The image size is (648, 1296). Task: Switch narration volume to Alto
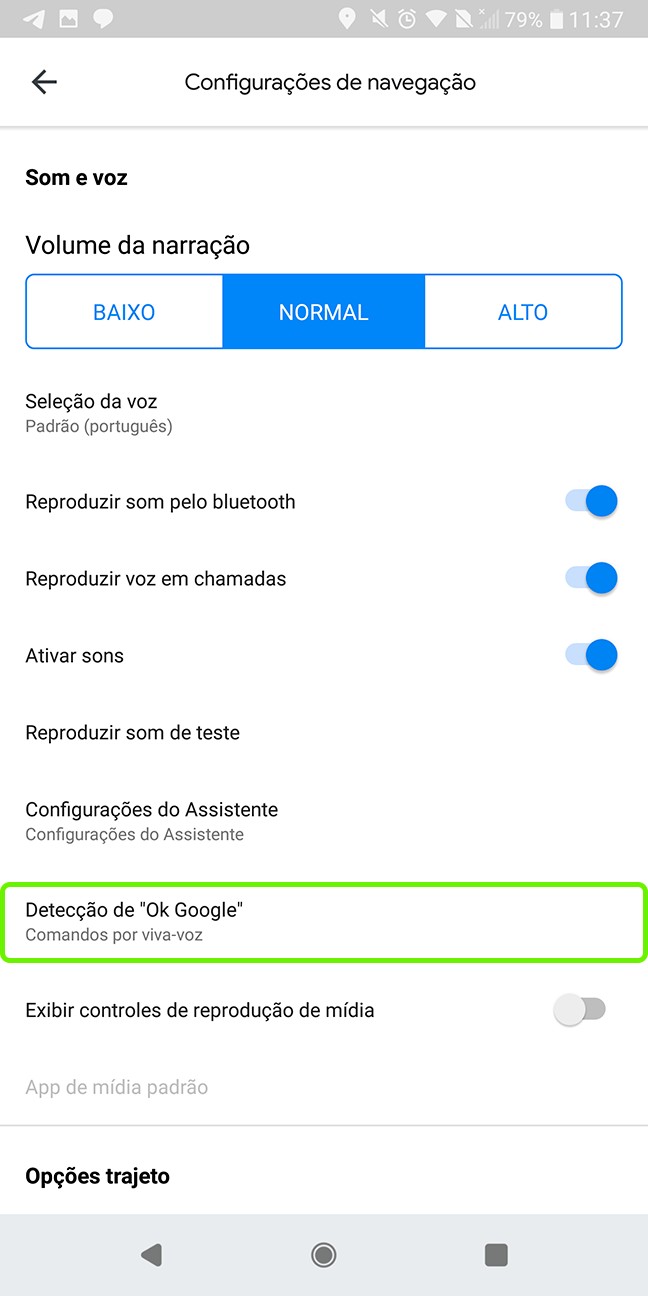tap(523, 312)
